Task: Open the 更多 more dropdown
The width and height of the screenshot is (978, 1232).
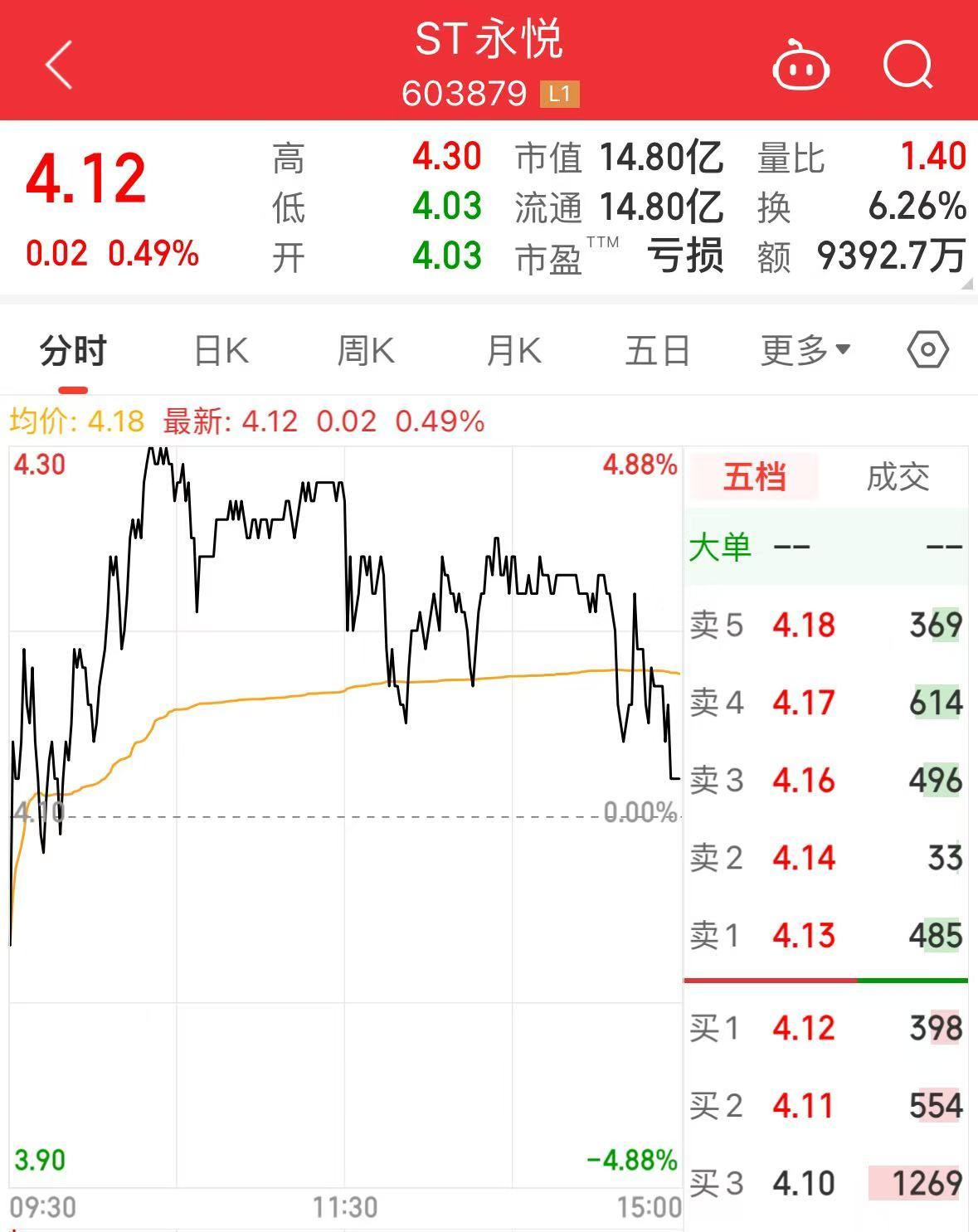Action: [801, 349]
